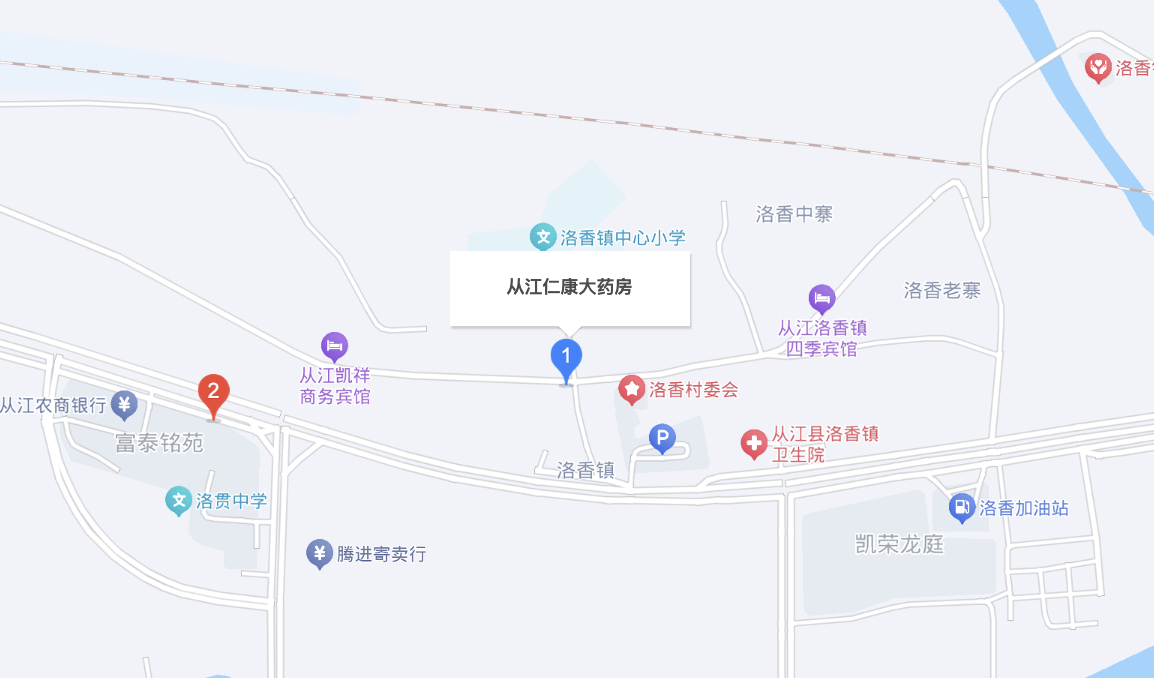Image resolution: width=1154 pixels, height=678 pixels.
Task: Open the 从江县洛香镇卫生院 hospital marker
Action: pos(753,444)
